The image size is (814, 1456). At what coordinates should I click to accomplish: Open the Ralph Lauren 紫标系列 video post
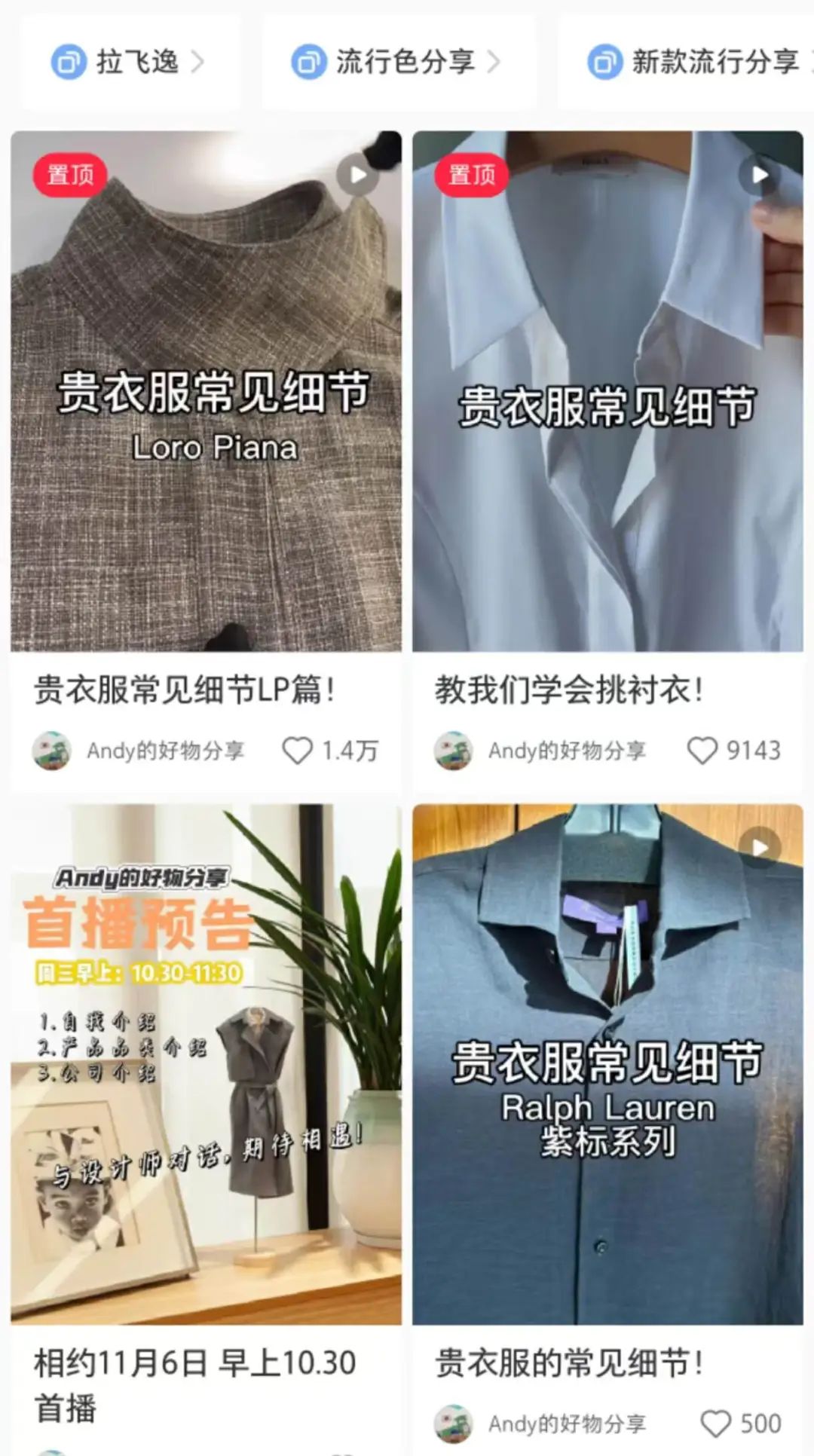click(x=607, y=1063)
